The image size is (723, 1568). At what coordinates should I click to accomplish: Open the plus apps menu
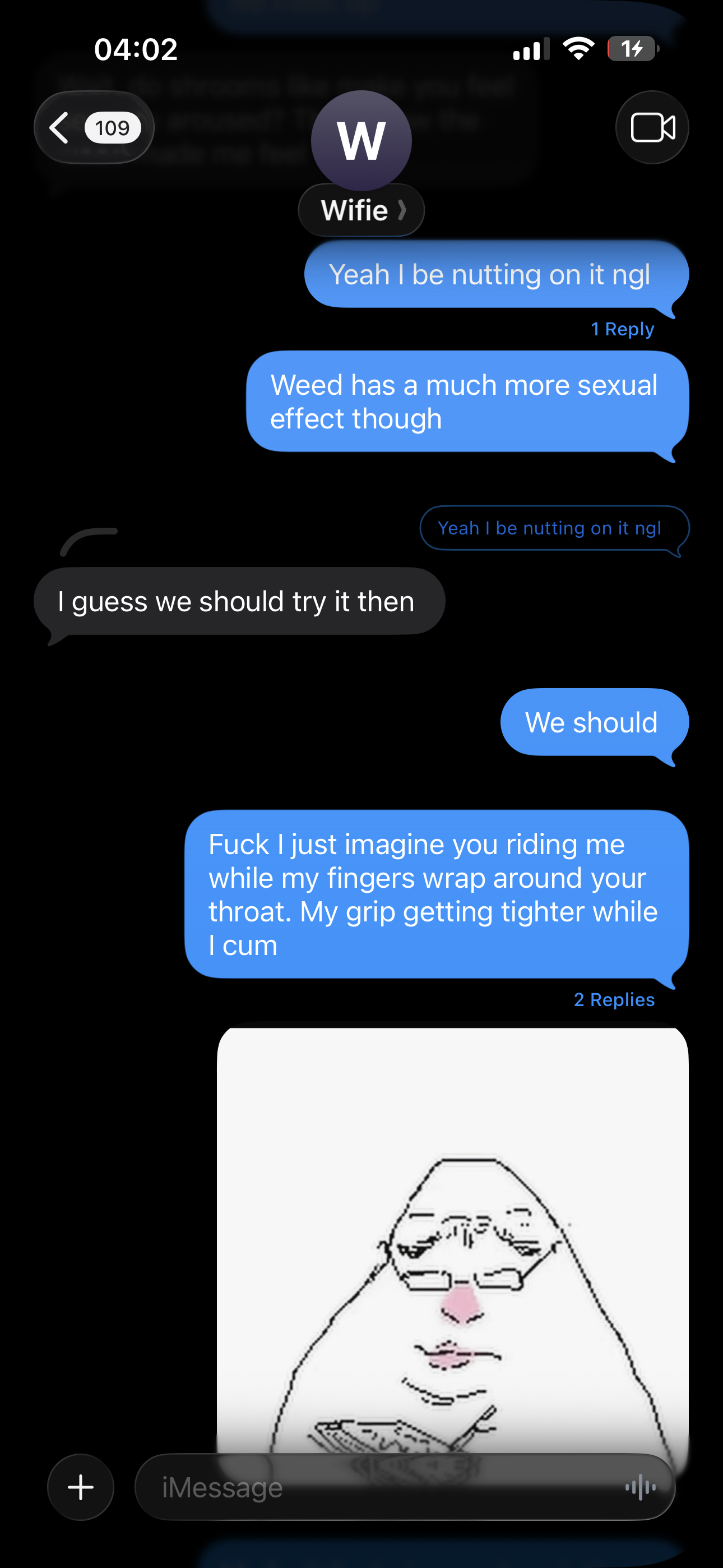81,1487
